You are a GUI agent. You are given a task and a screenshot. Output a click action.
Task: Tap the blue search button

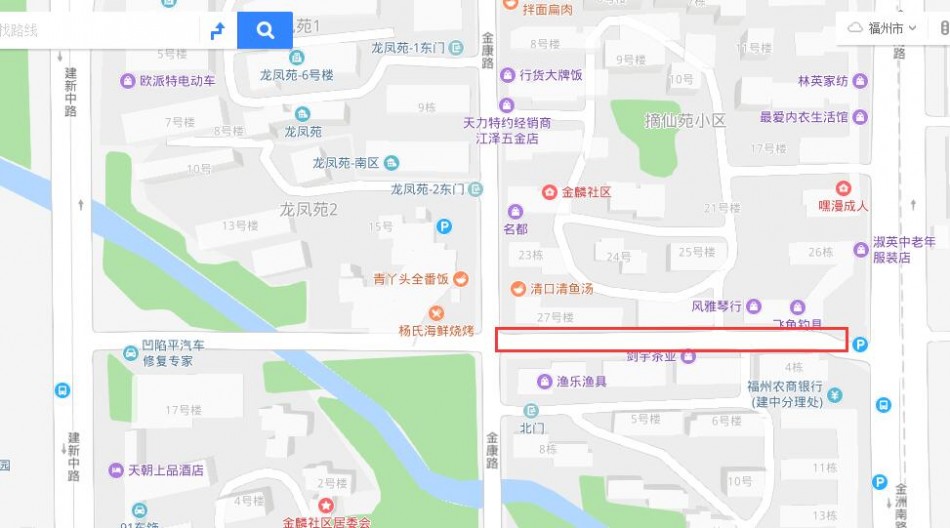[x=265, y=30]
